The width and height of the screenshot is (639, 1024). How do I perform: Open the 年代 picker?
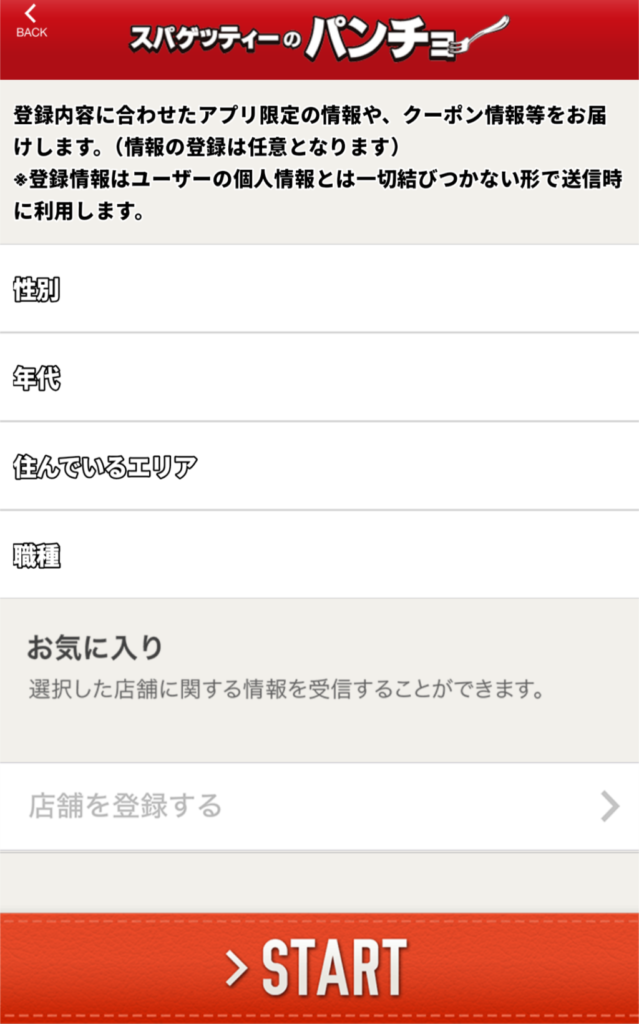click(320, 377)
